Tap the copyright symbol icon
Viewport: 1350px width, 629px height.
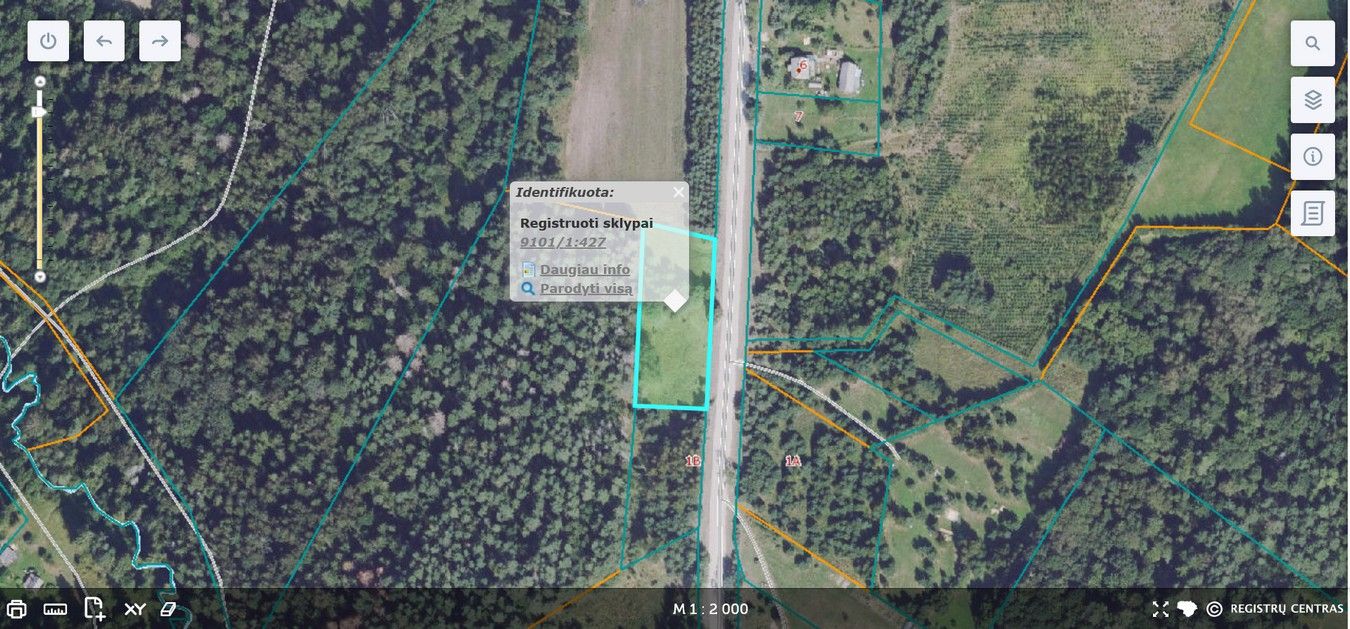pos(1214,609)
